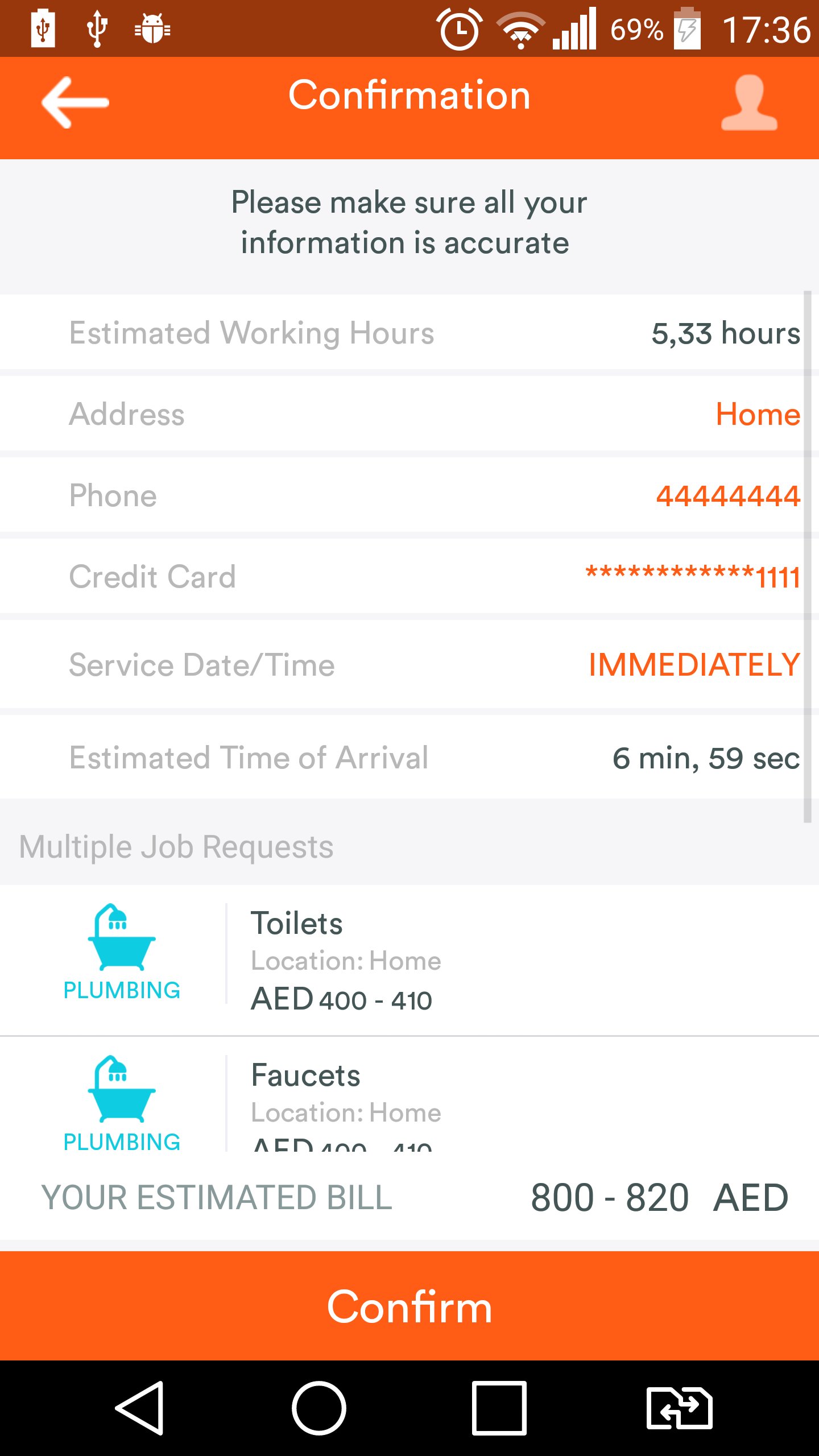
Task: Go back using the top-left arrow
Action: (x=75, y=102)
